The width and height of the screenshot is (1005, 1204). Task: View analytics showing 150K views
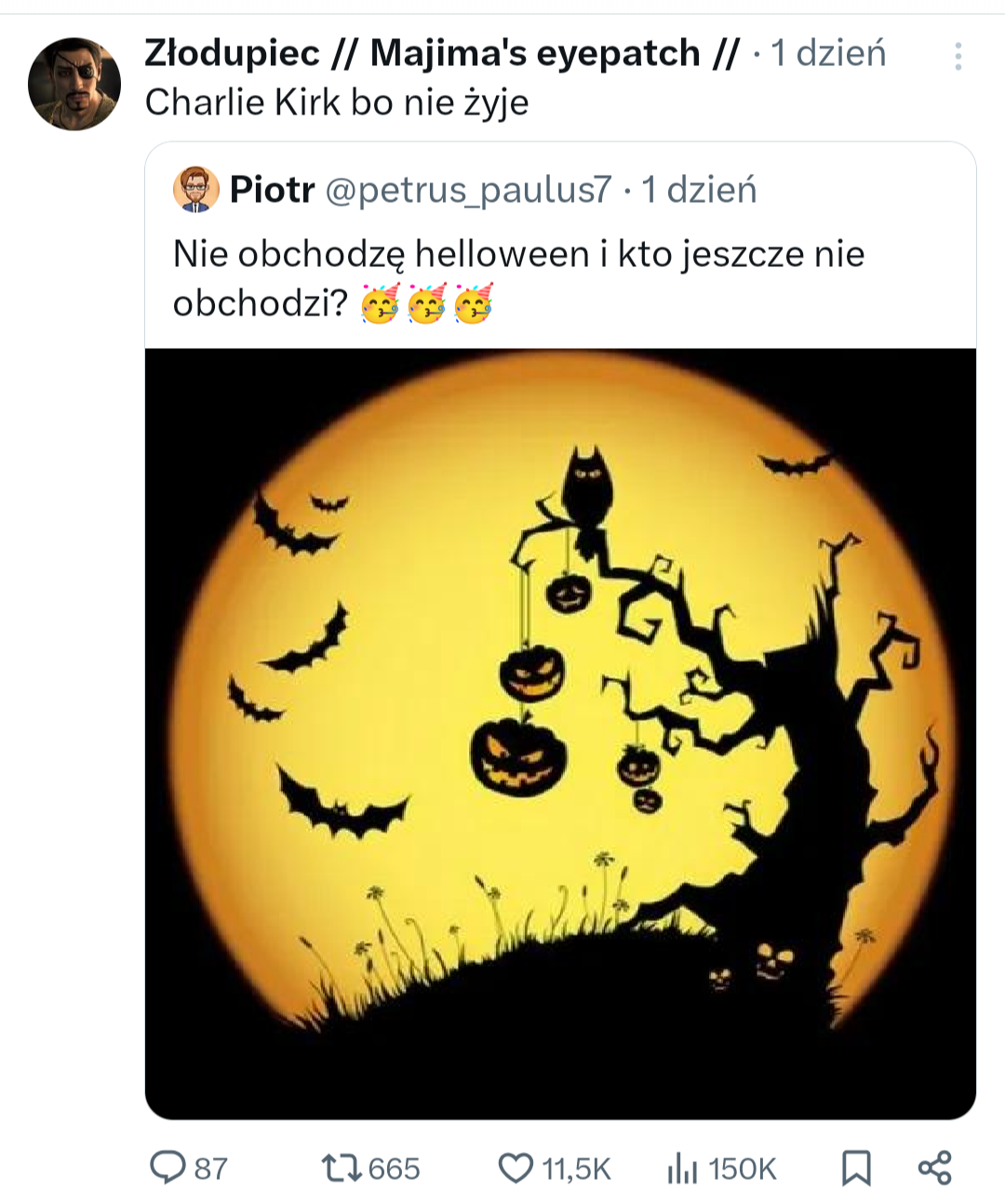click(x=682, y=1168)
